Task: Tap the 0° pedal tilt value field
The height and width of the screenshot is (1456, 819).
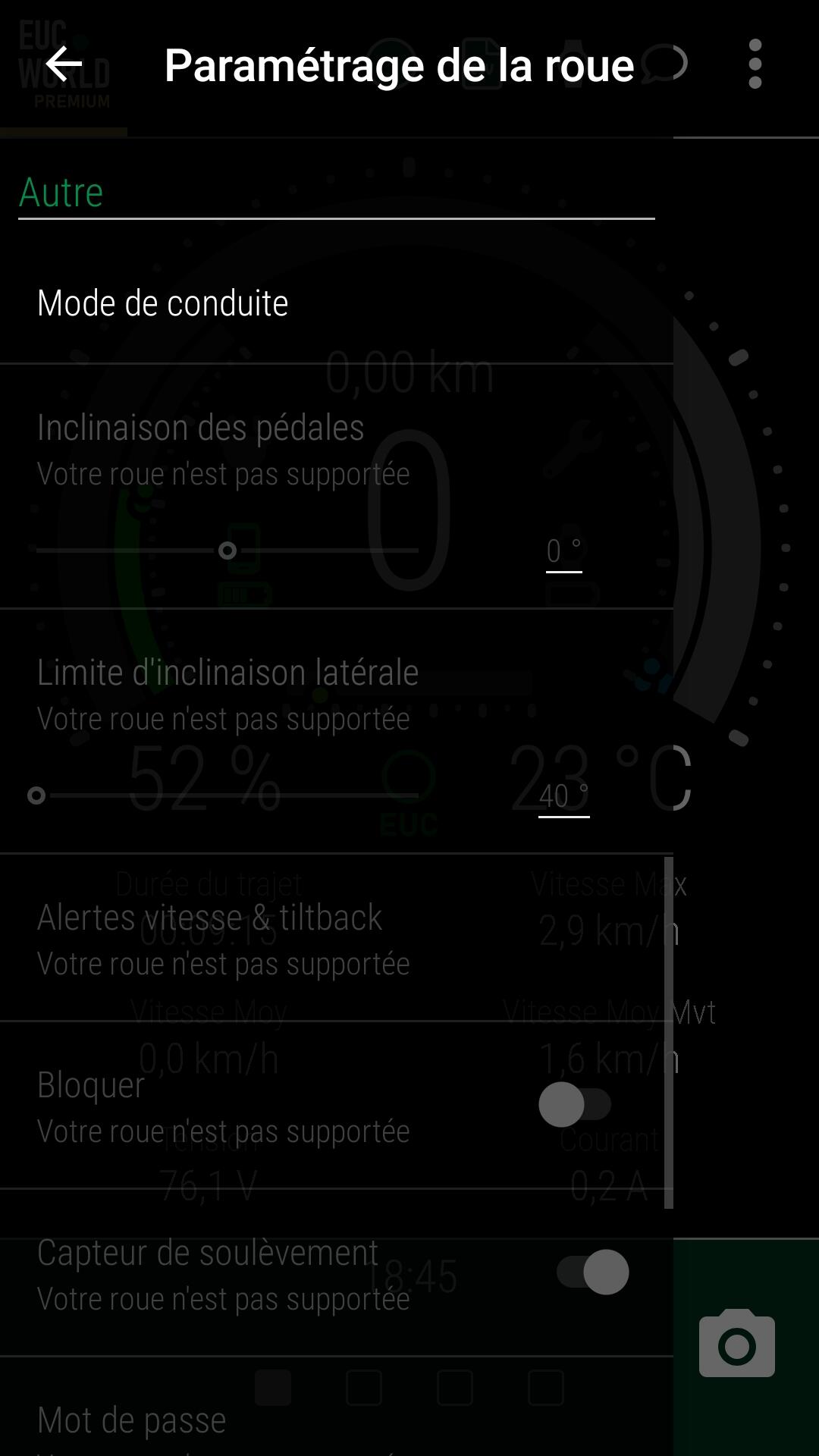Action: pyautogui.click(x=564, y=552)
